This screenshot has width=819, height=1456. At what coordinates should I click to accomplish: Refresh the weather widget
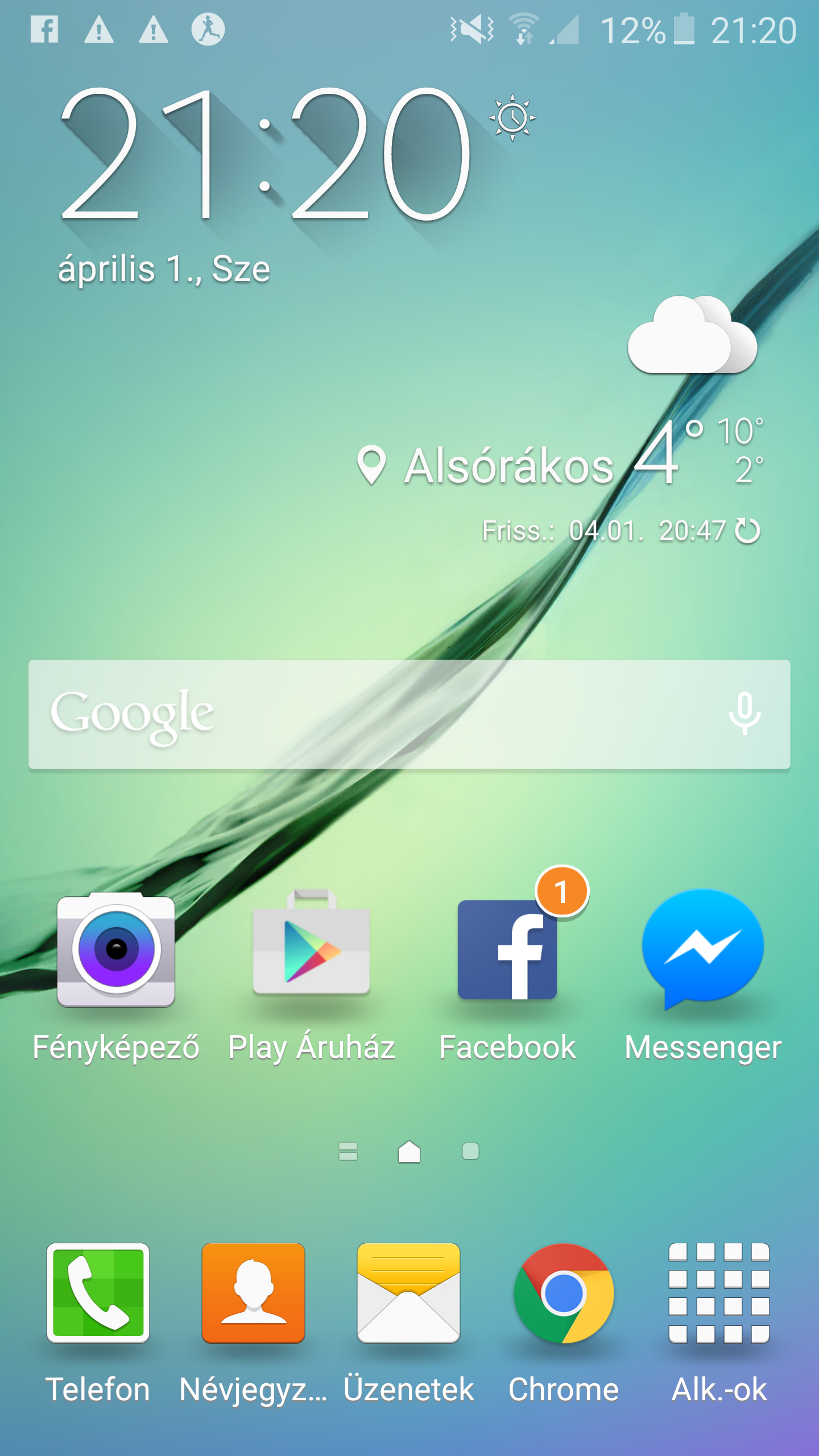point(747,531)
